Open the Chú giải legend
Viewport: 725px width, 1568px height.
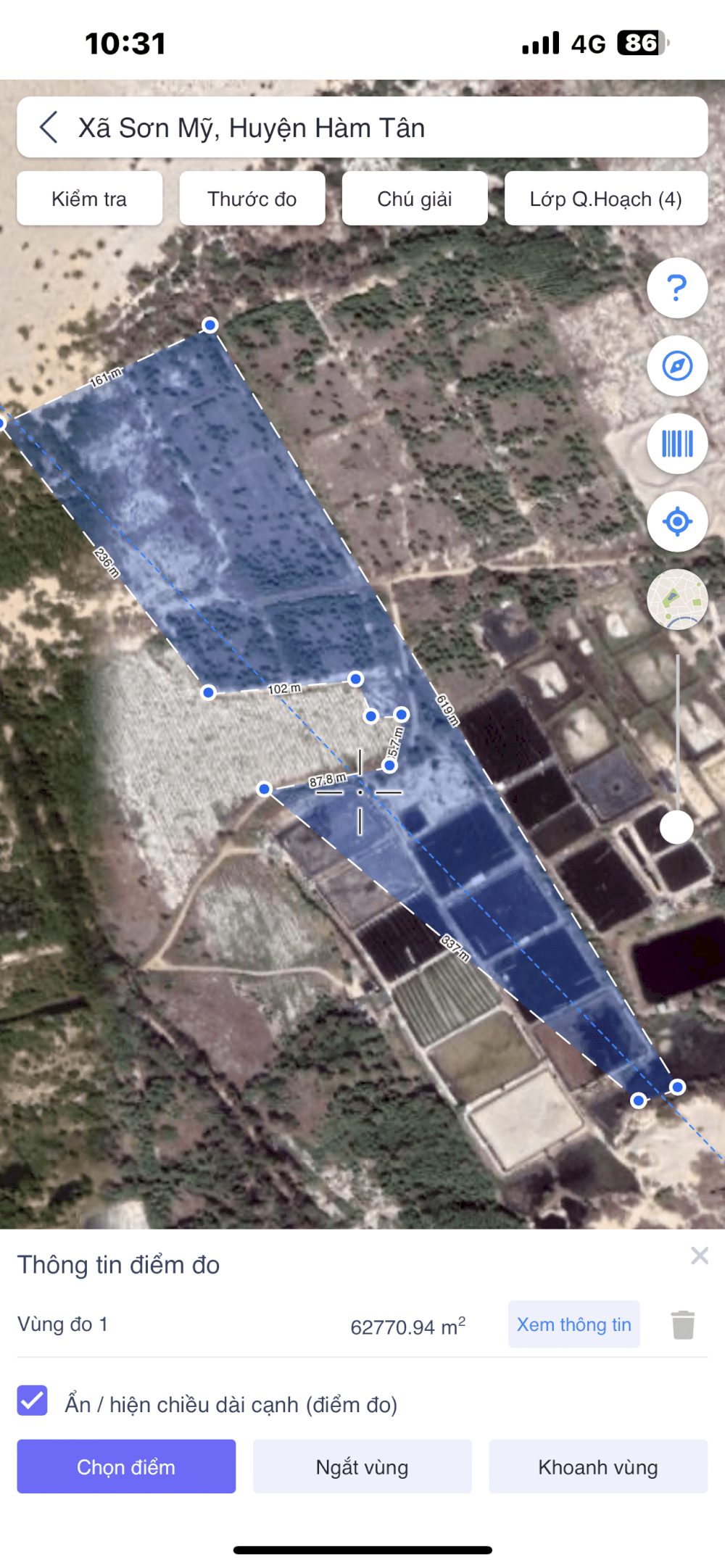click(414, 199)
